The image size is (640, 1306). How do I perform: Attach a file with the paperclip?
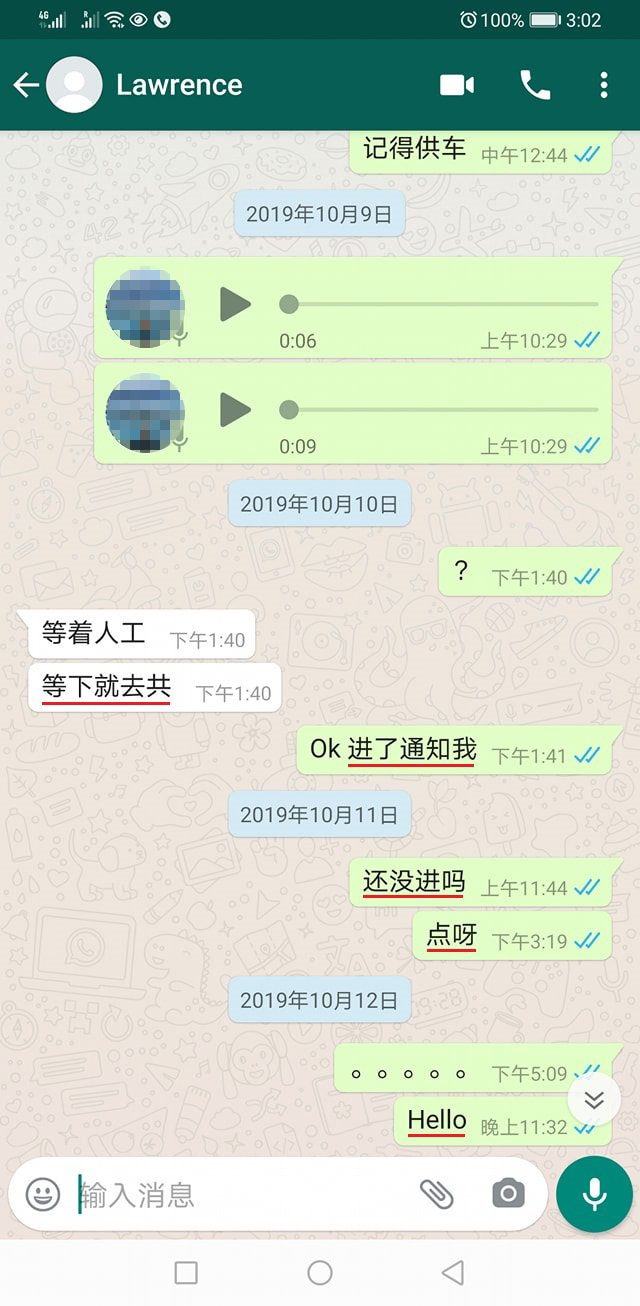pyautogui.click(x=436, y=1194)
